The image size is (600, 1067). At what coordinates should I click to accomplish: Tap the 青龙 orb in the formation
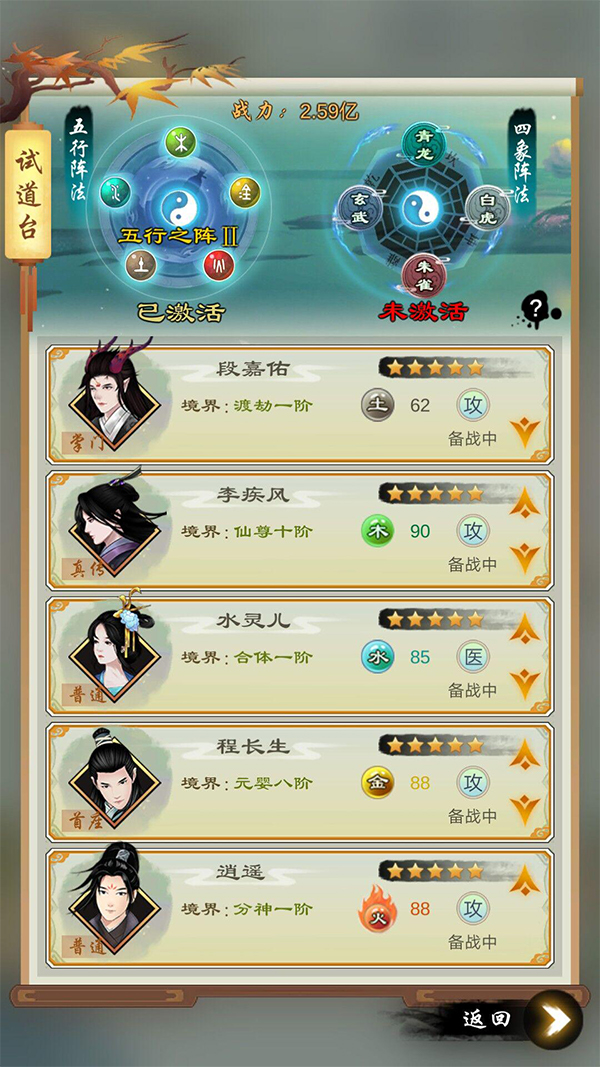(421, 143)
